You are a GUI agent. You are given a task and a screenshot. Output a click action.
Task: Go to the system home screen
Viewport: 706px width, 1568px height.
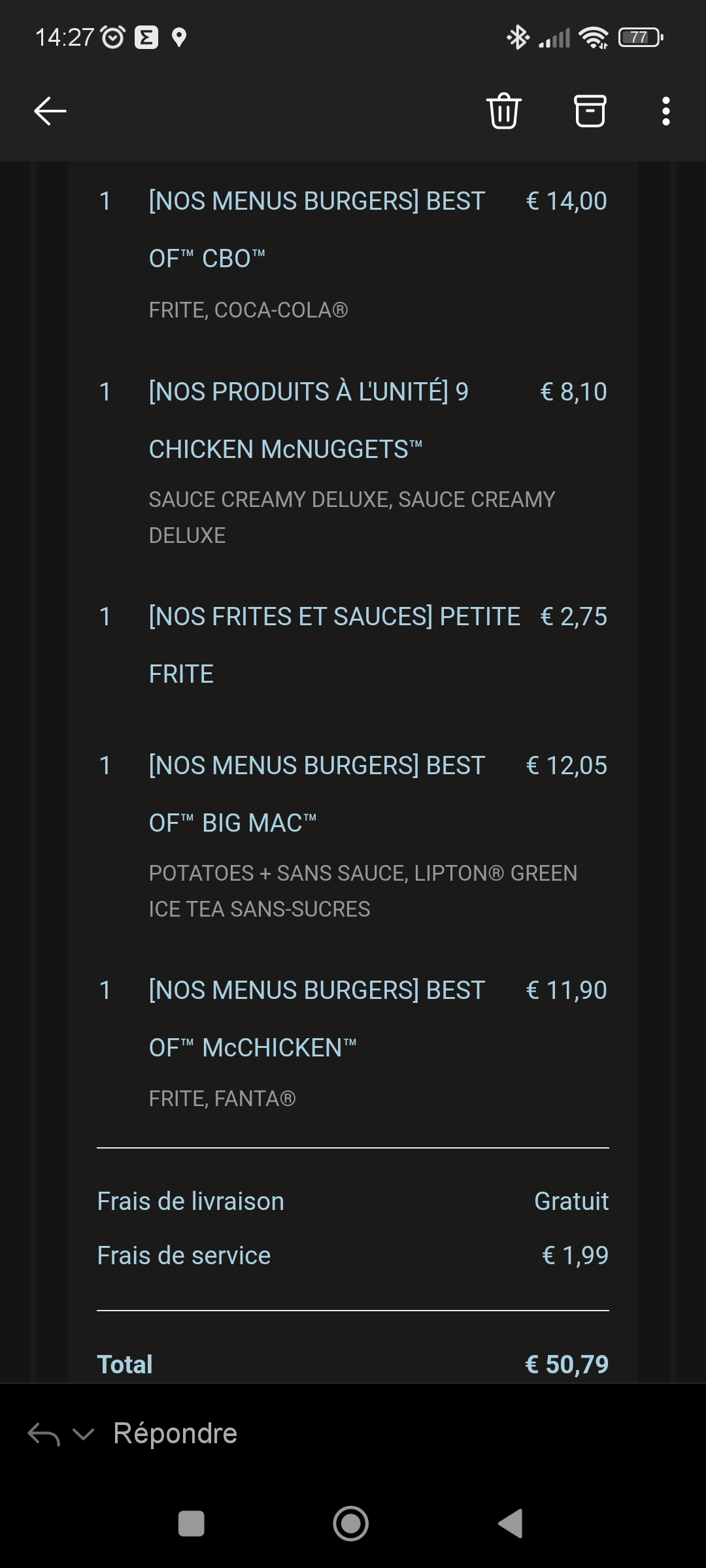(x=351, y=1524)
